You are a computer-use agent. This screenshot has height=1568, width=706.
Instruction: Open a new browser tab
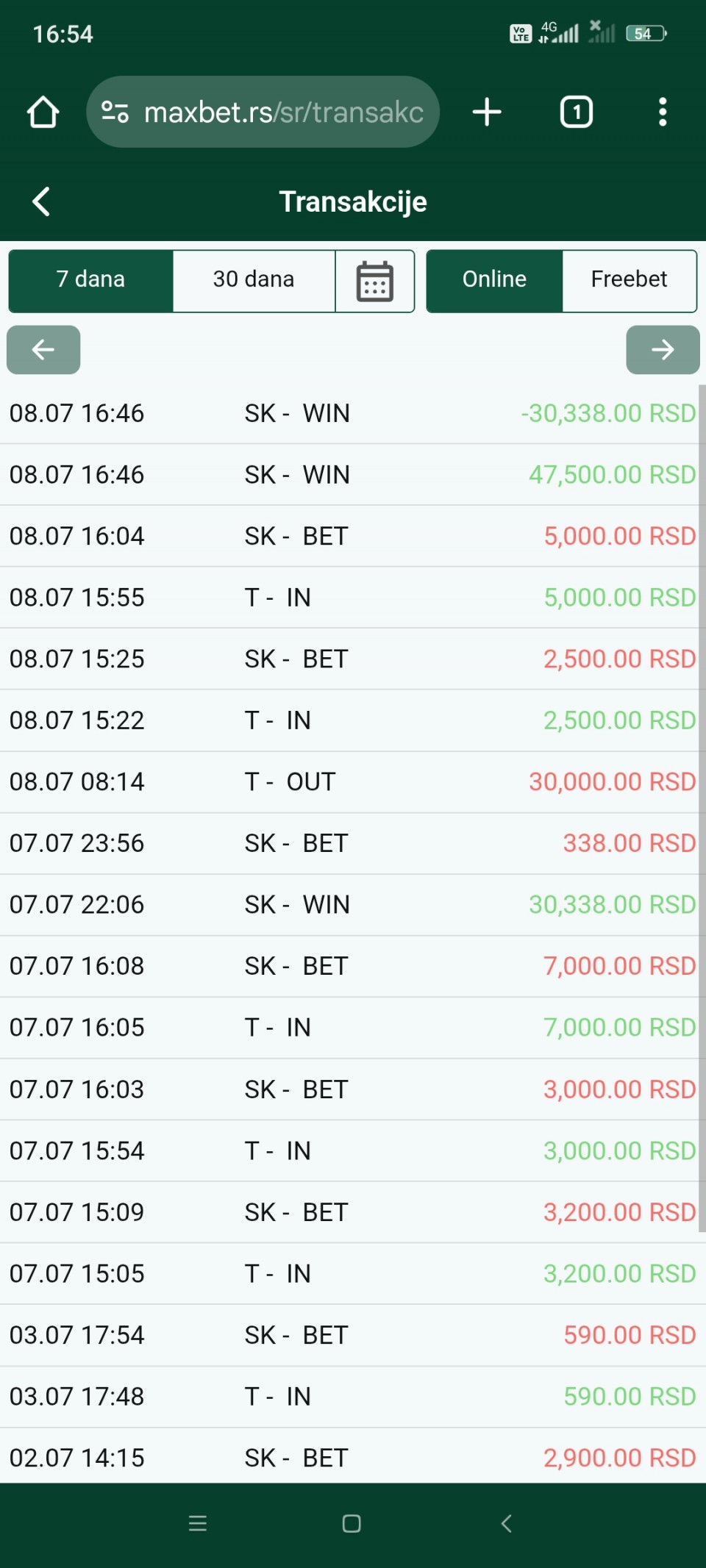[487, 112]
